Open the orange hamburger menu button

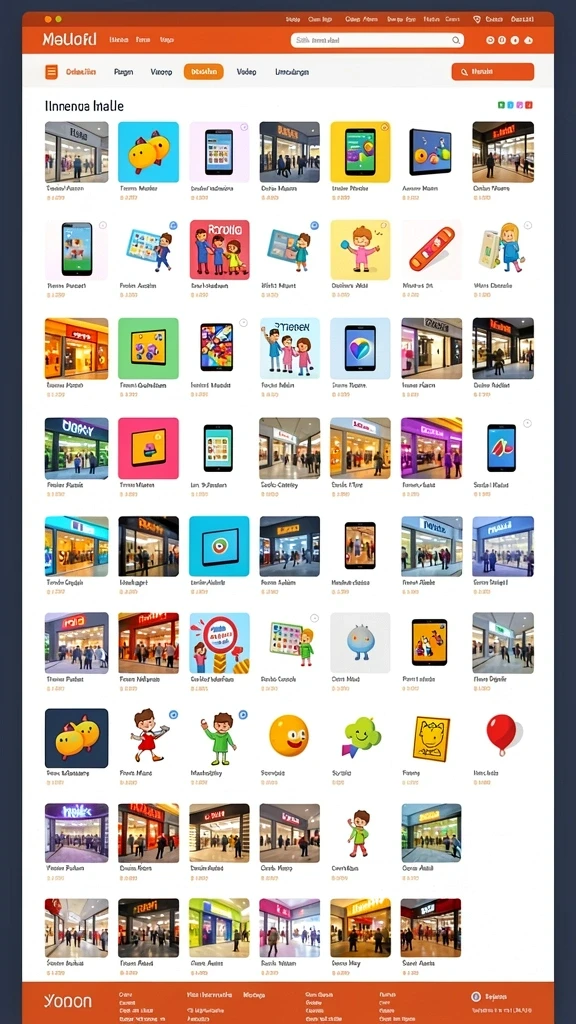coord(52,72)
